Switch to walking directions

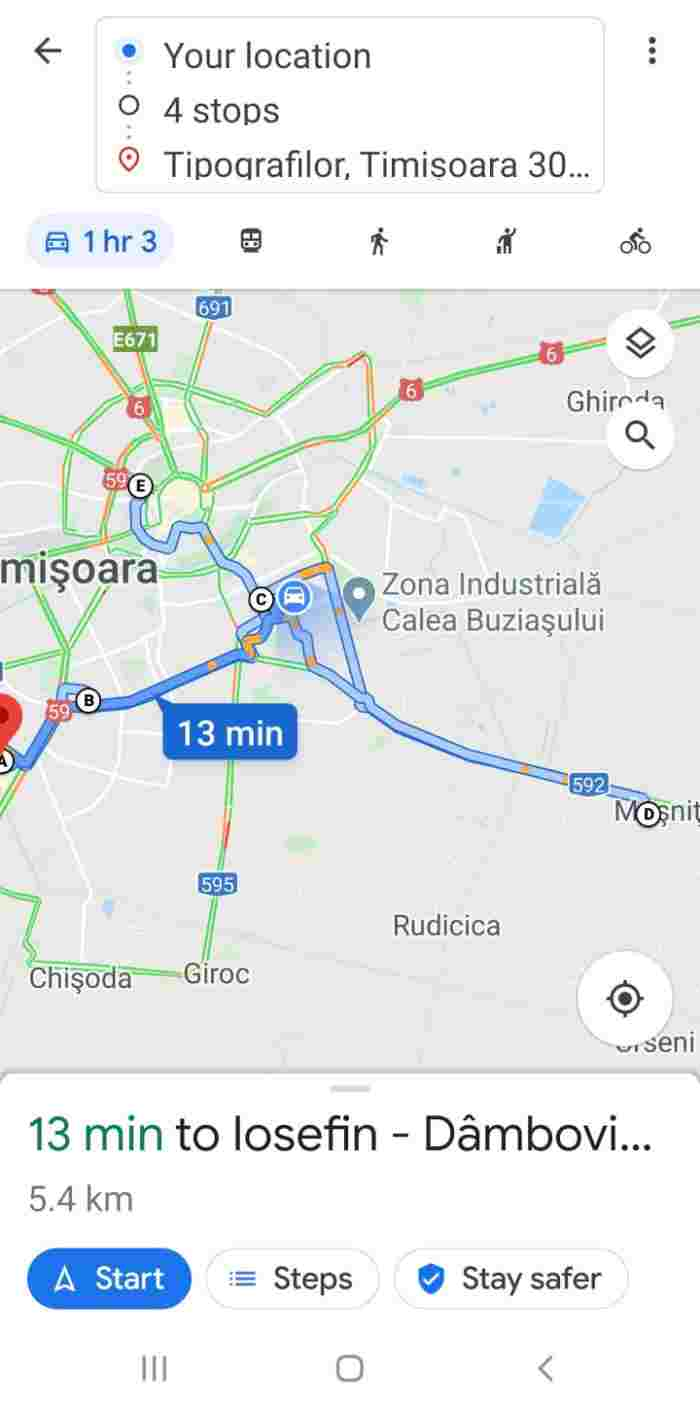click(378, 241)
